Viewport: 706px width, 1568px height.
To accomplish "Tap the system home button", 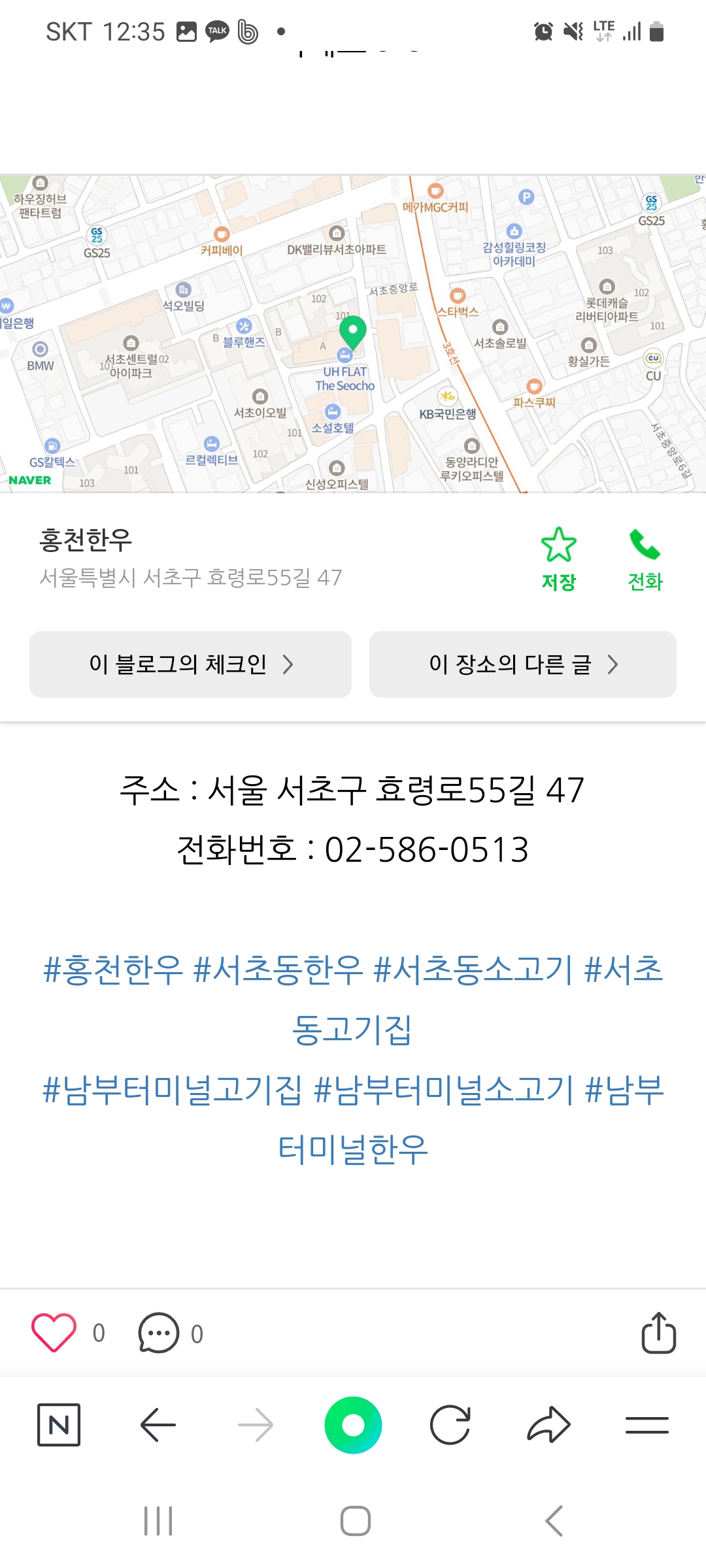I will click(356, 1521).
